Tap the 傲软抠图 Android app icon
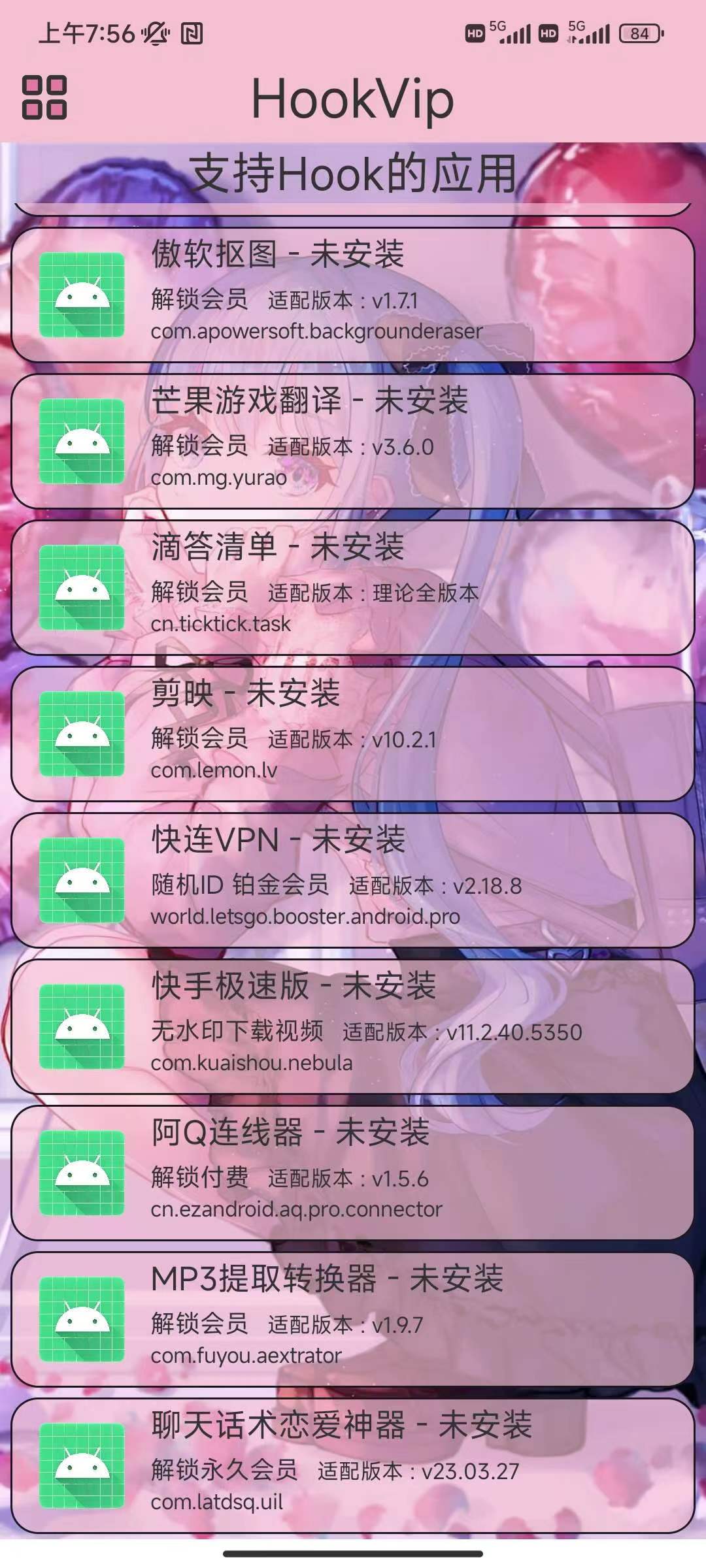706x1568 pixels. [80, 293]
